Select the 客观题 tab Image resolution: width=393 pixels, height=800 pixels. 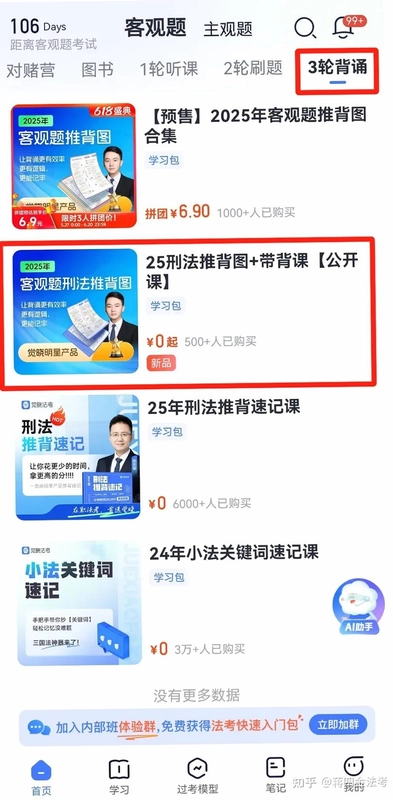pyautogui.click(x=155, y=28)
